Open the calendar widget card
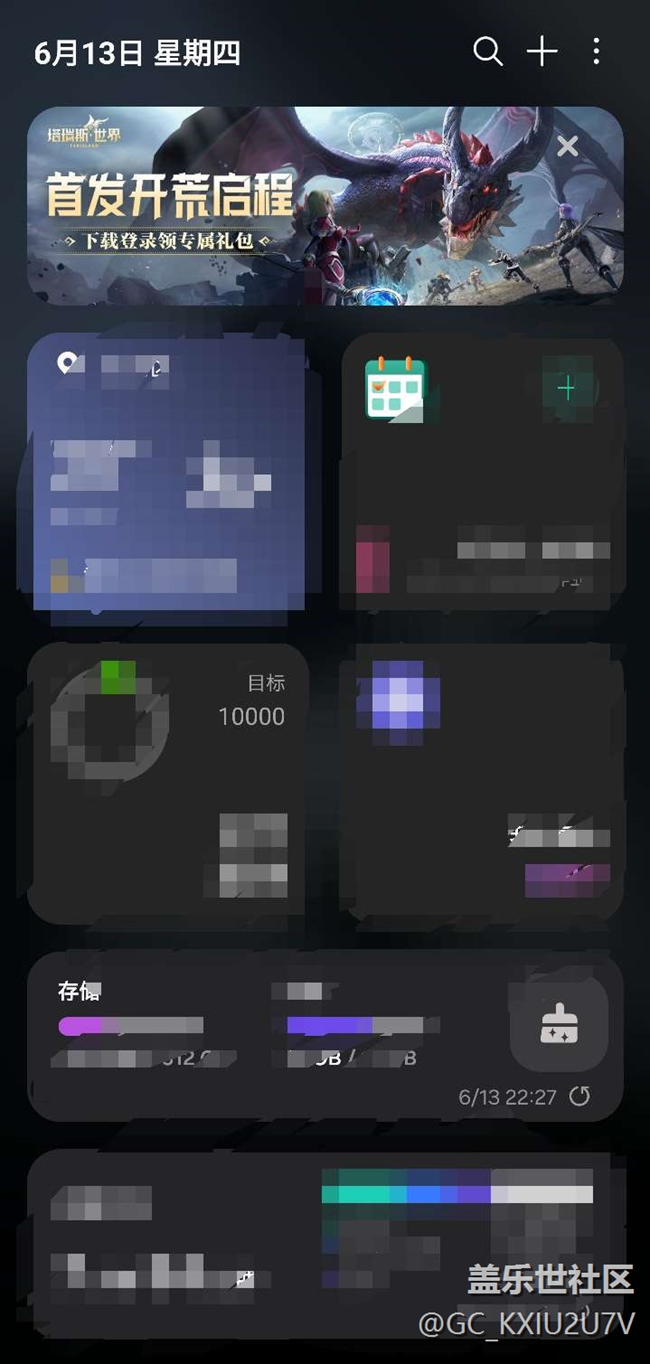This screenshot has width=650, height=1364. coord(480,480)
